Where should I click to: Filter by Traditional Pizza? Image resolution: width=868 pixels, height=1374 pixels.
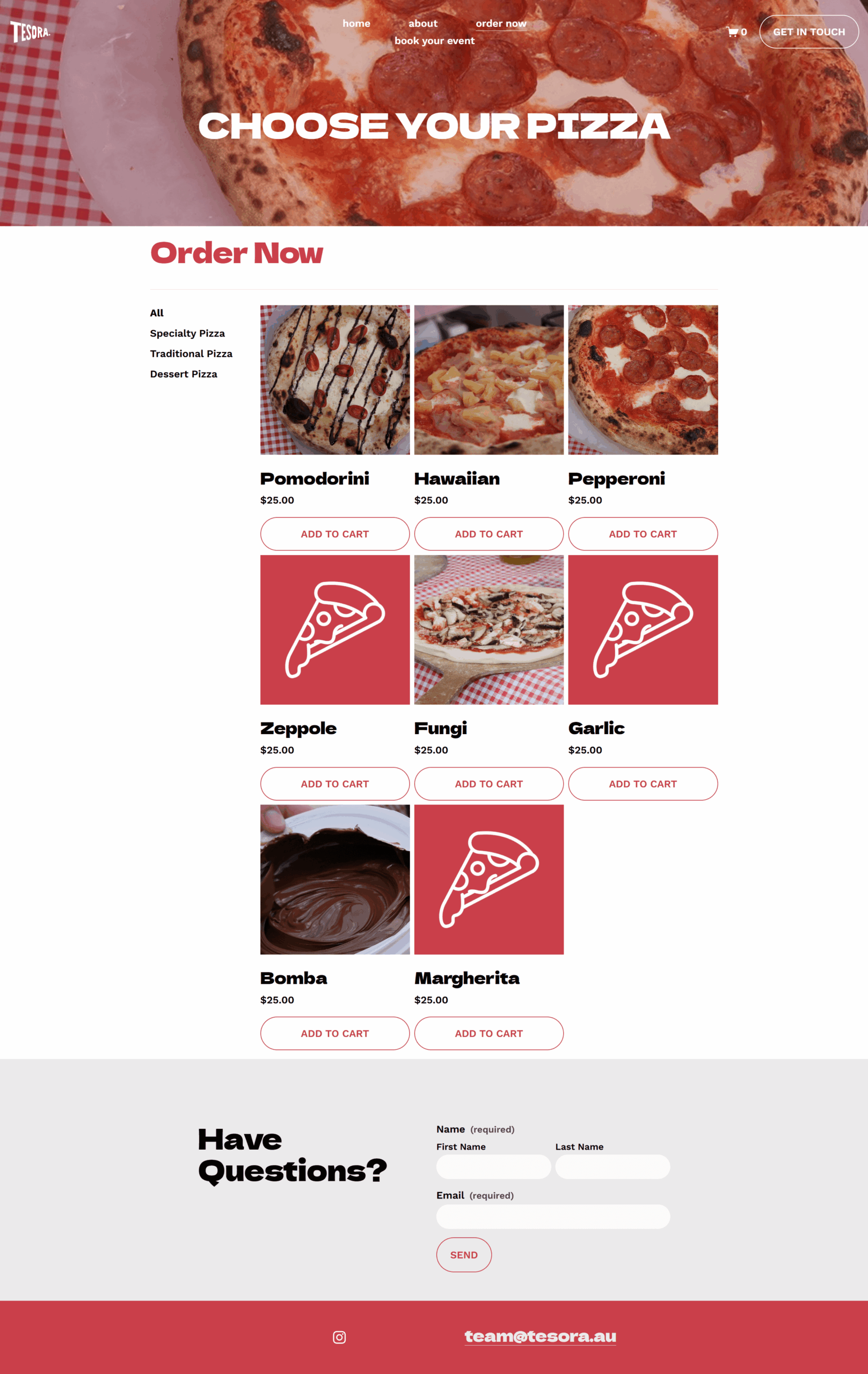[191, 354]
